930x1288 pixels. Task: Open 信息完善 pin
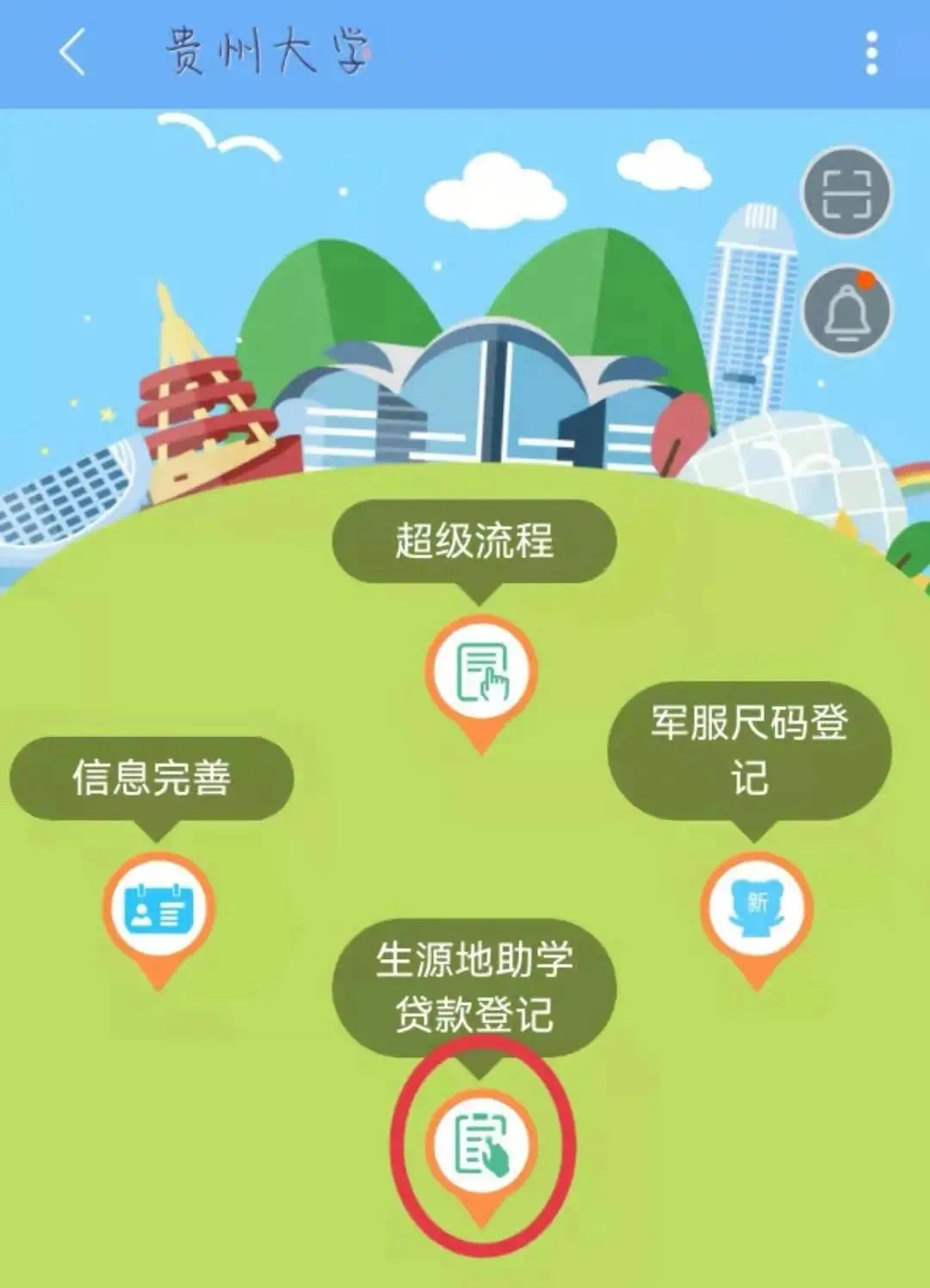tap(158, 907)
